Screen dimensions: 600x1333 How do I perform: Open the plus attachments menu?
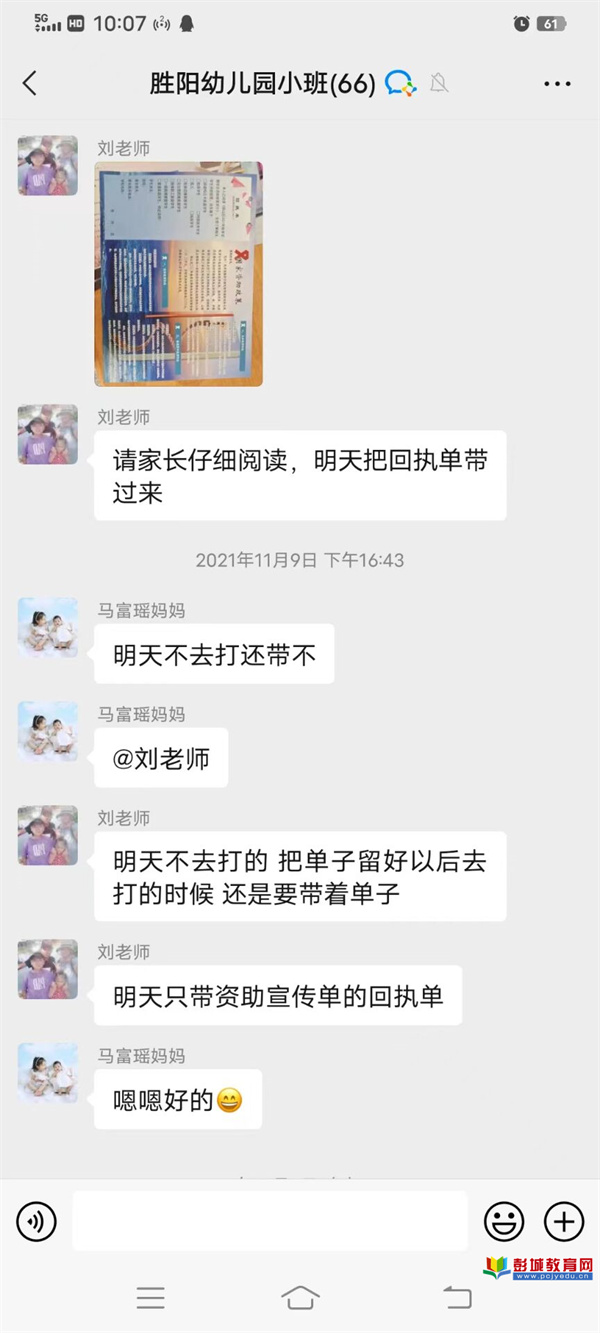pyautogui.click(x=563, y=1221)
